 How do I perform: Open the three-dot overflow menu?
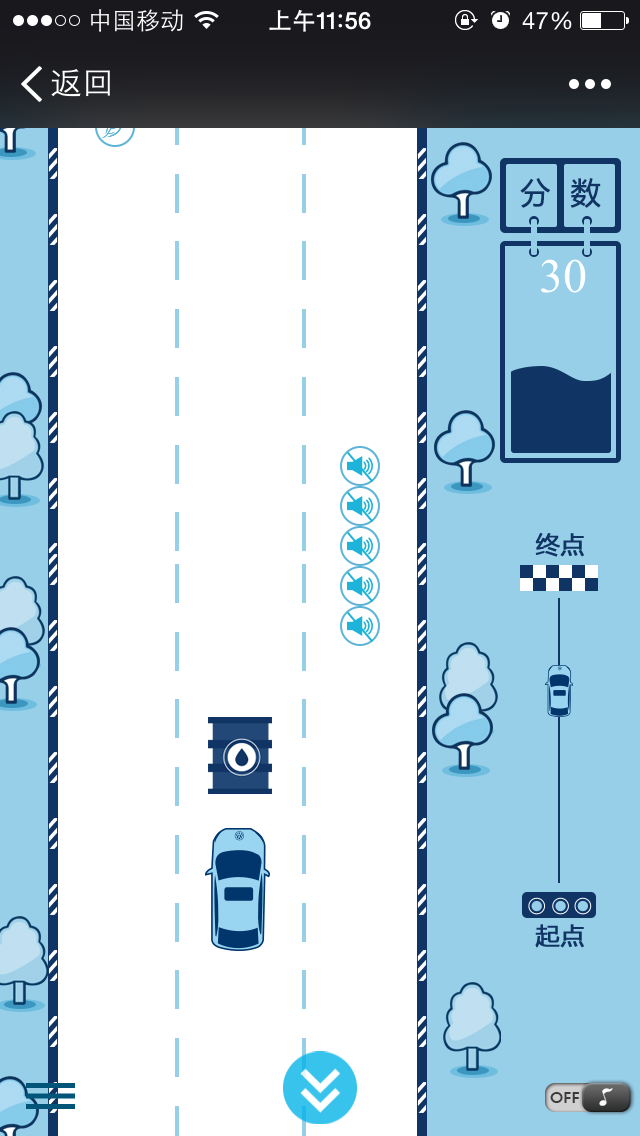click(x=590, y=84)
